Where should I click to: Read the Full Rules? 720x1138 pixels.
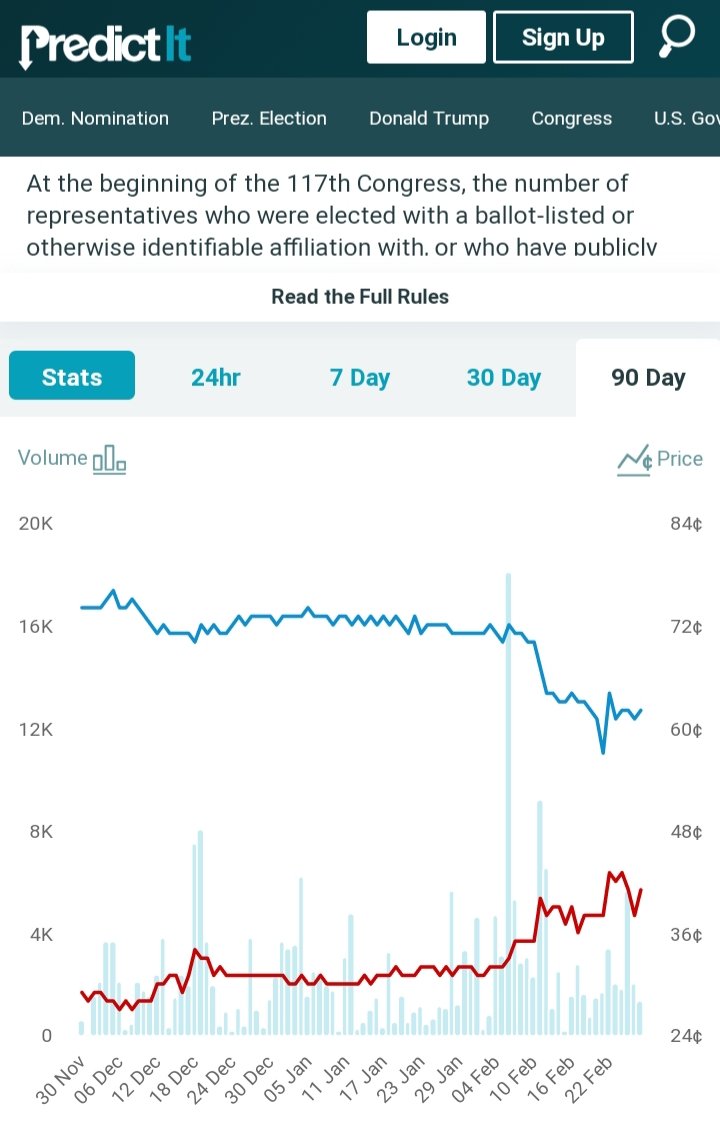(360, 297)
